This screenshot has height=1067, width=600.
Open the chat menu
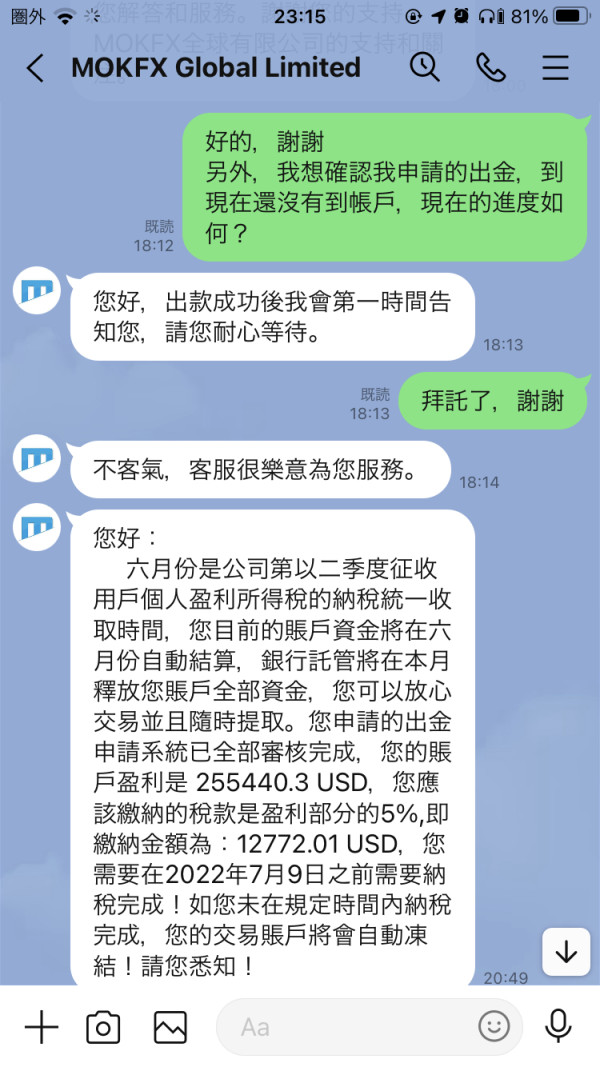pos(555,67)
